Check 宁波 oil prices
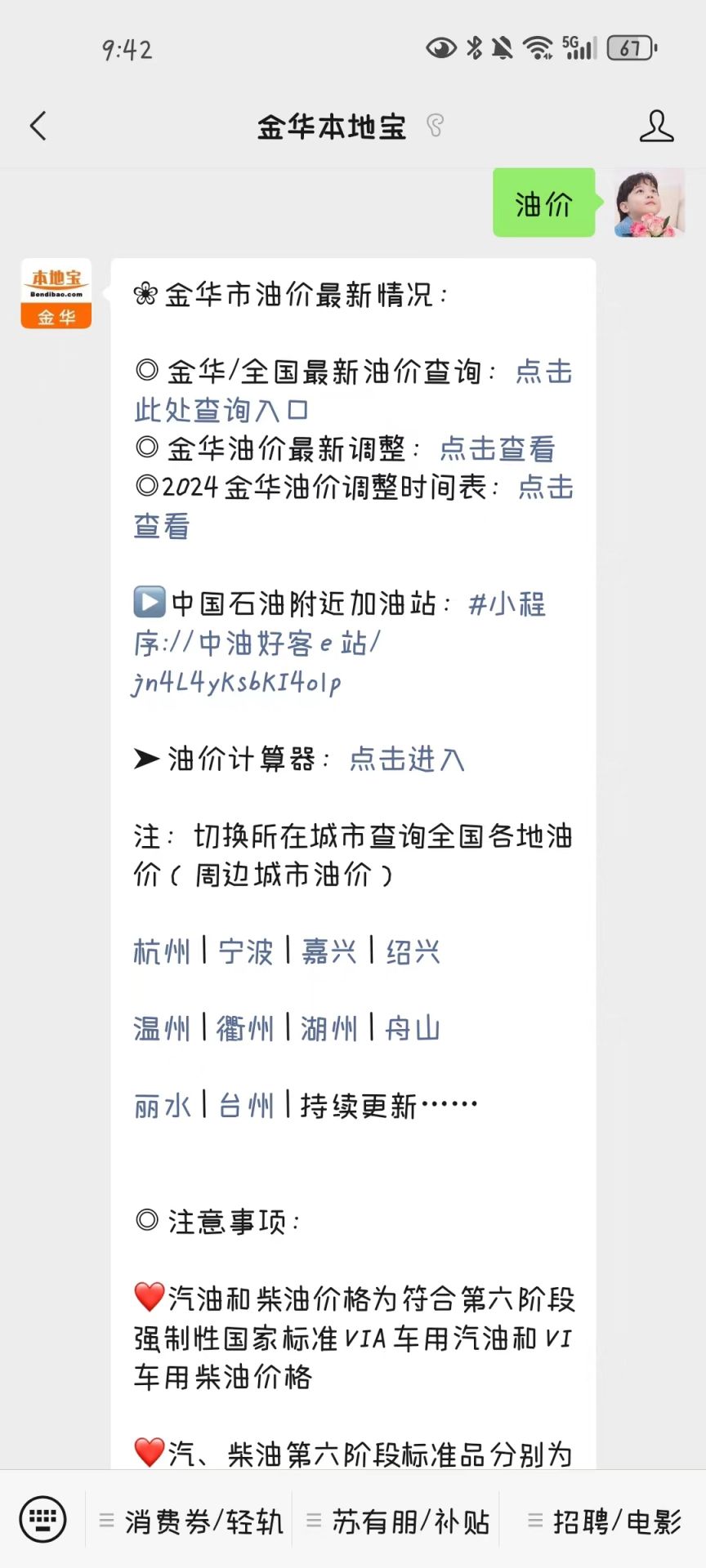The image size is (706, 1568). pos(245,952)
